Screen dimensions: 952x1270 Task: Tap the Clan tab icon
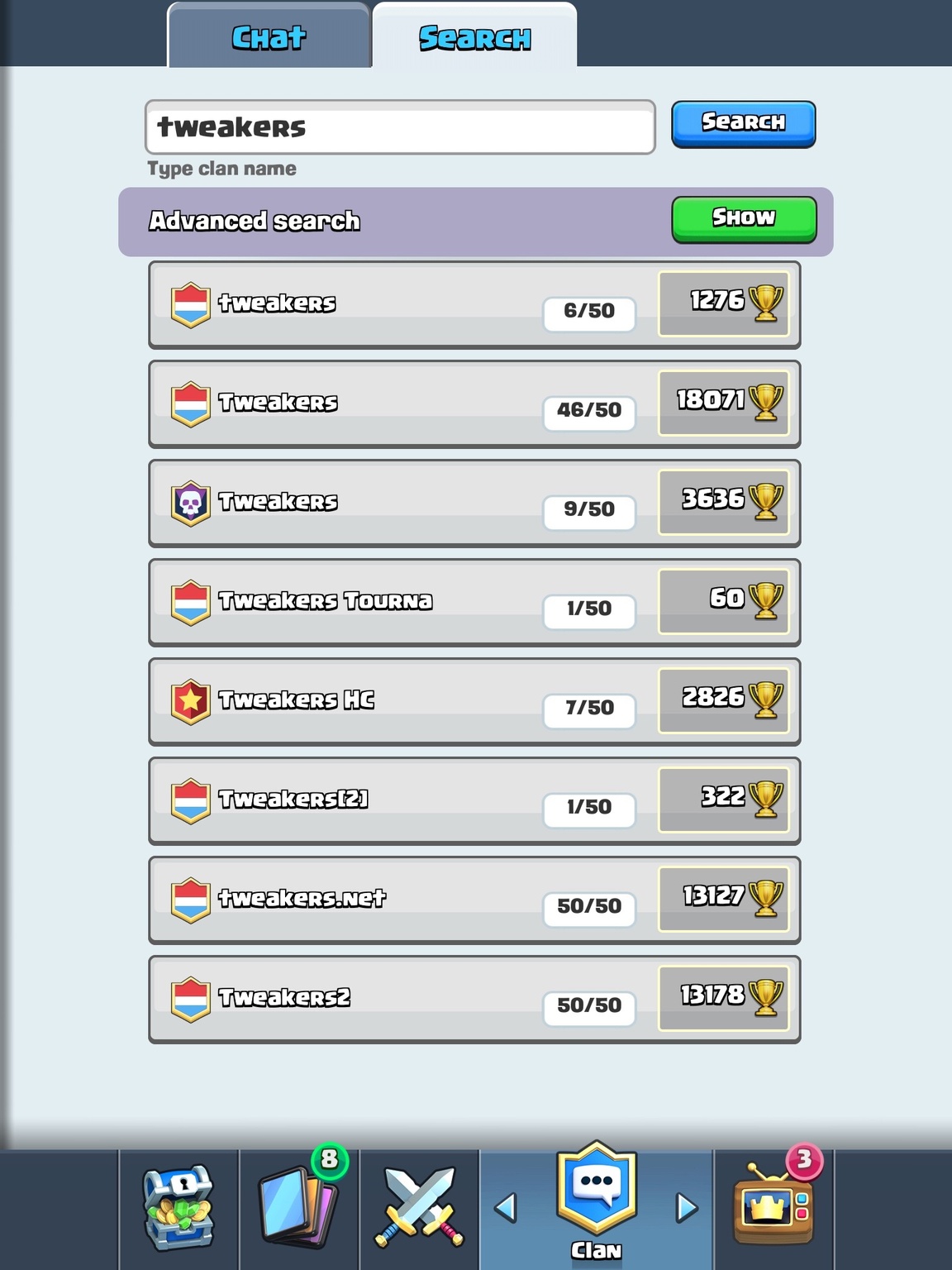pos(596,1199)
